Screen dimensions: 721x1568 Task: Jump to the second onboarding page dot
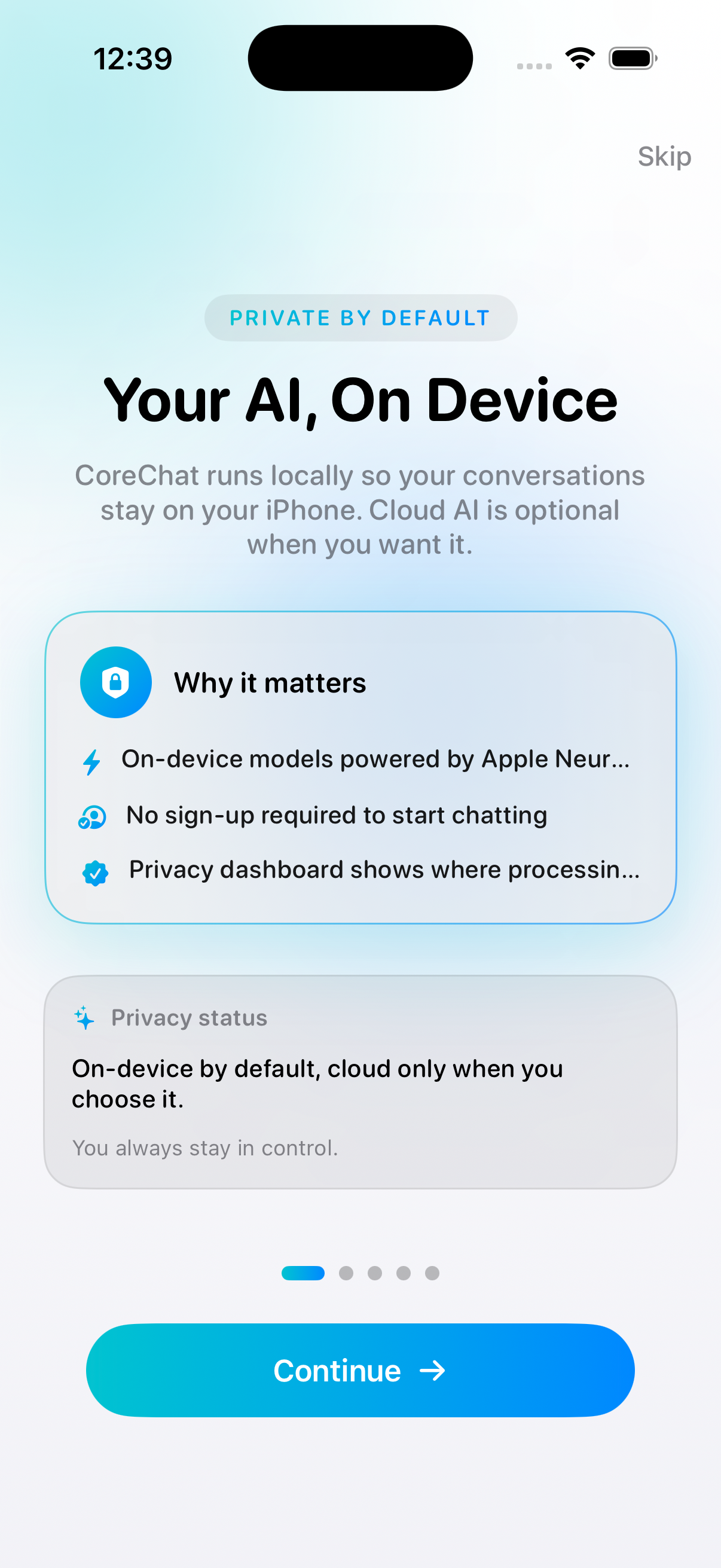pyautogui.click(x=346, y=1273)
